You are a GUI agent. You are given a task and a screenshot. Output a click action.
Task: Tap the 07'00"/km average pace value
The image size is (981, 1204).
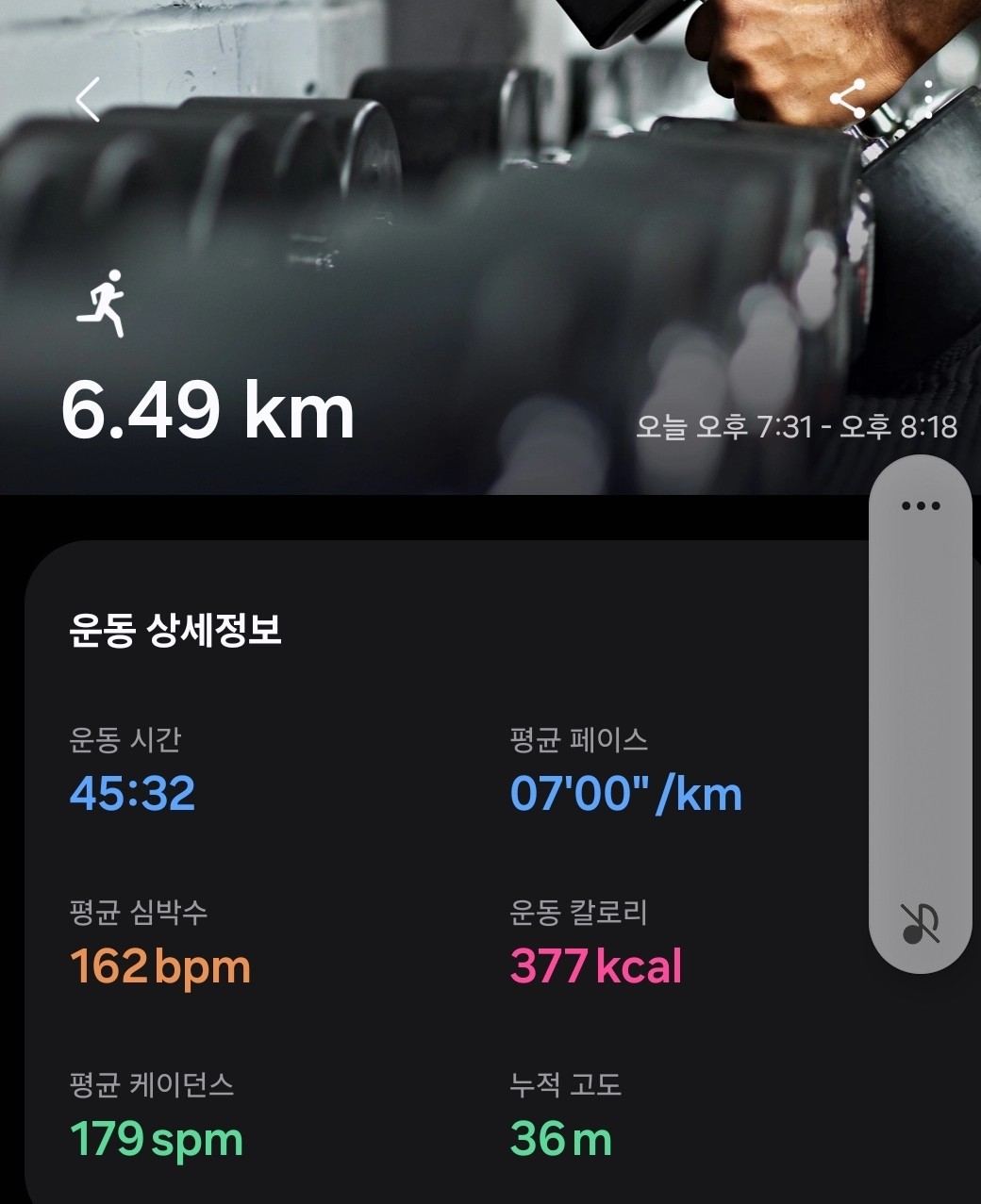pos(625,794)
